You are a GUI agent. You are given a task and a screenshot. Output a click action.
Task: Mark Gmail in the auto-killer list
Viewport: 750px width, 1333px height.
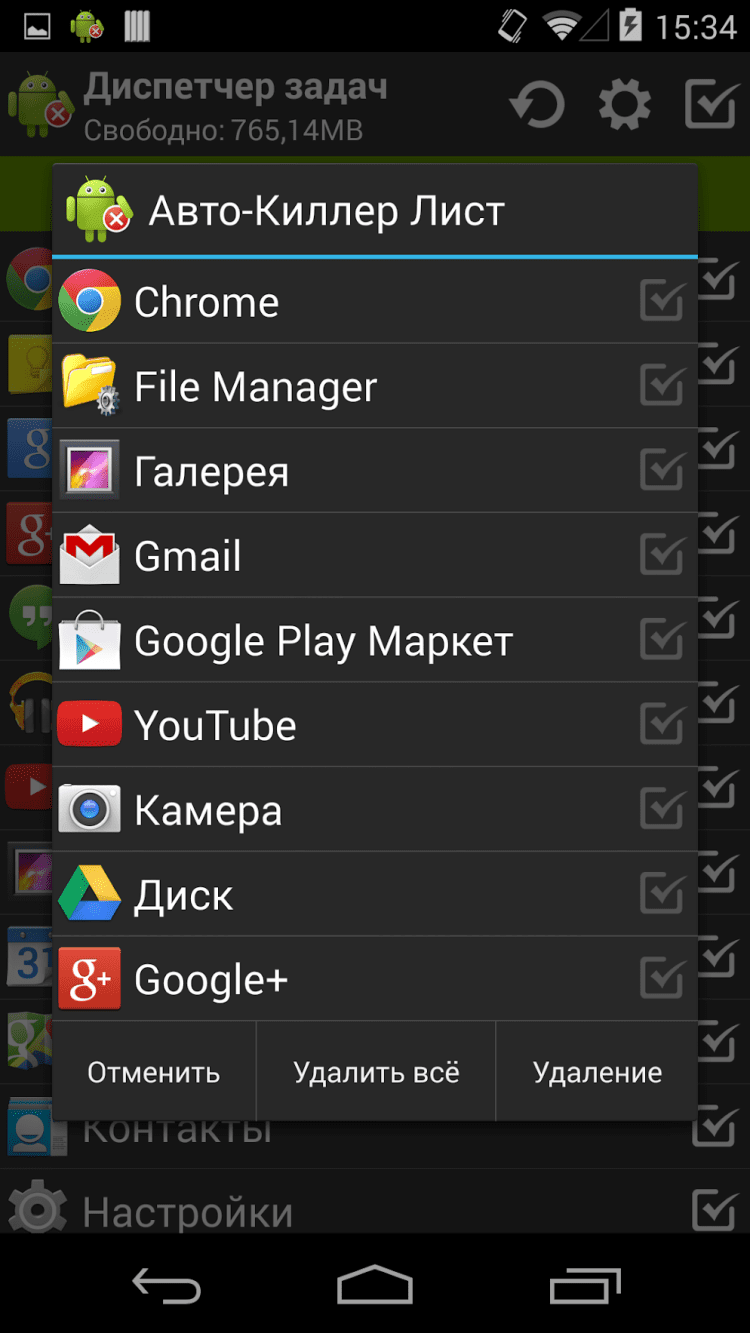pyautogui.click(x=662, y=556)
